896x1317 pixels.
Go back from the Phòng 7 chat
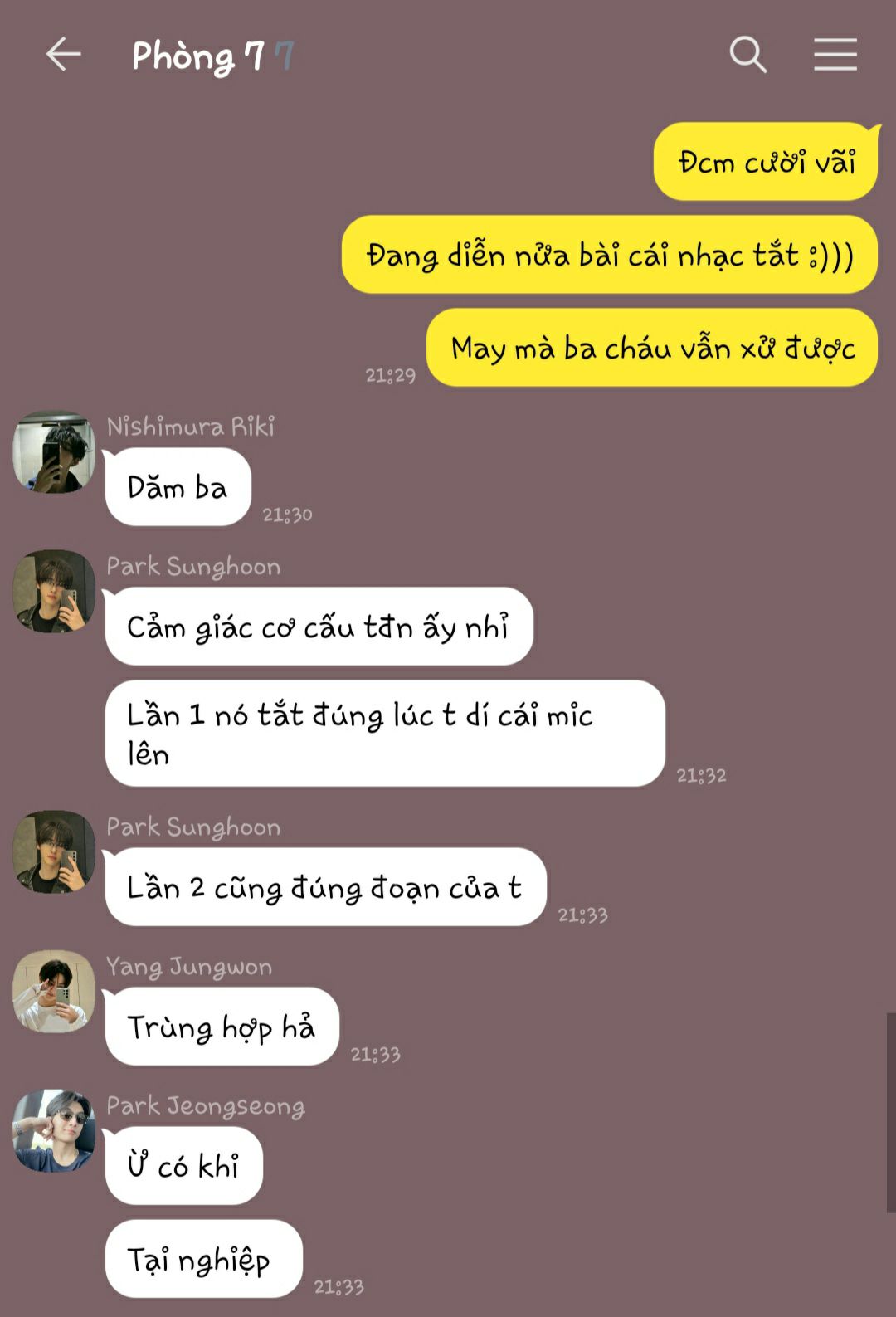63,56
